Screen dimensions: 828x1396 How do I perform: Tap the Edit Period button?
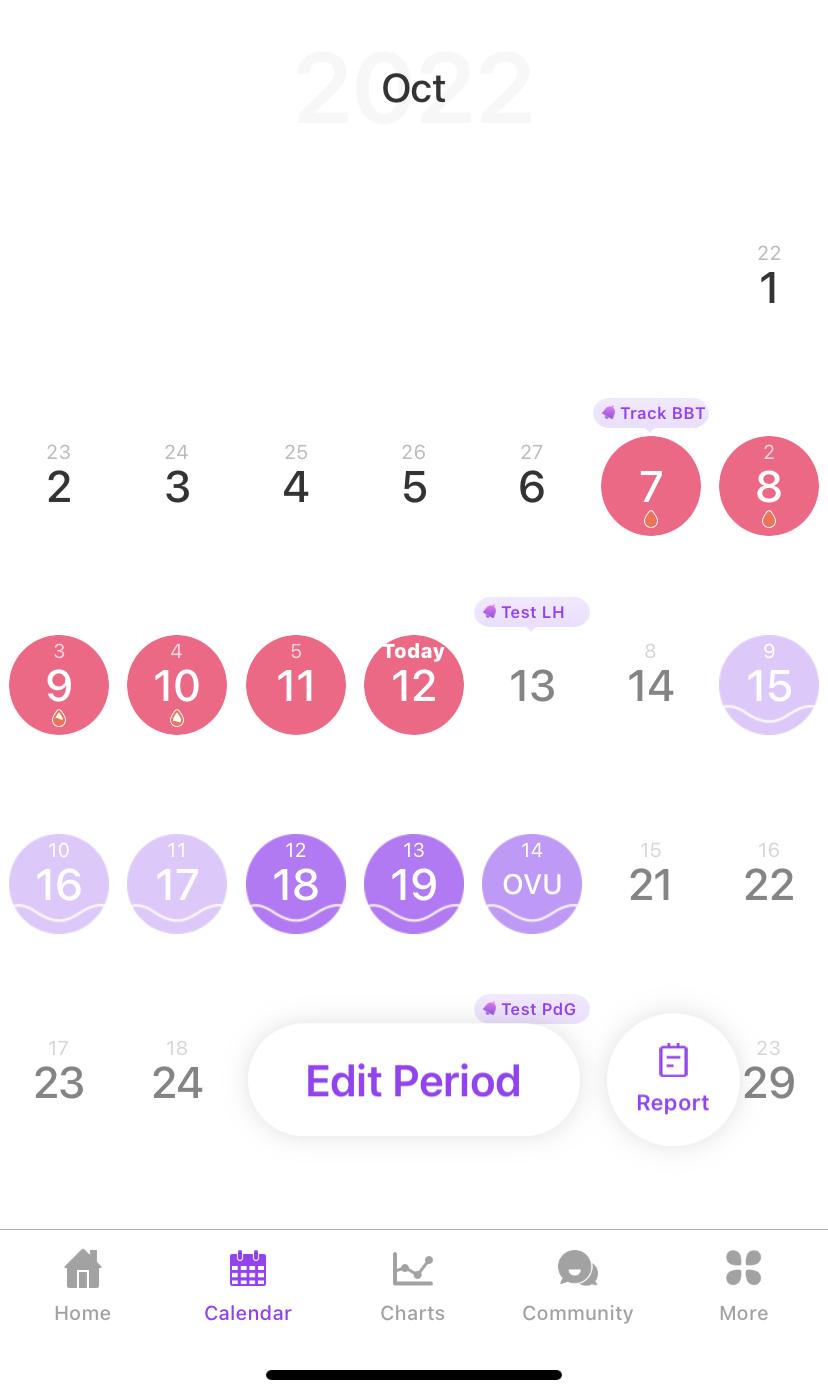[x=413, y=1080]
